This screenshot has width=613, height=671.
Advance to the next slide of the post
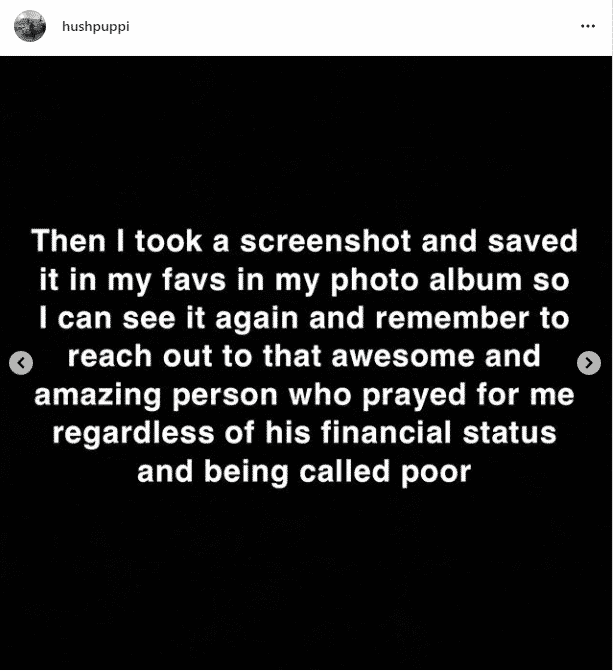[589, 363]
